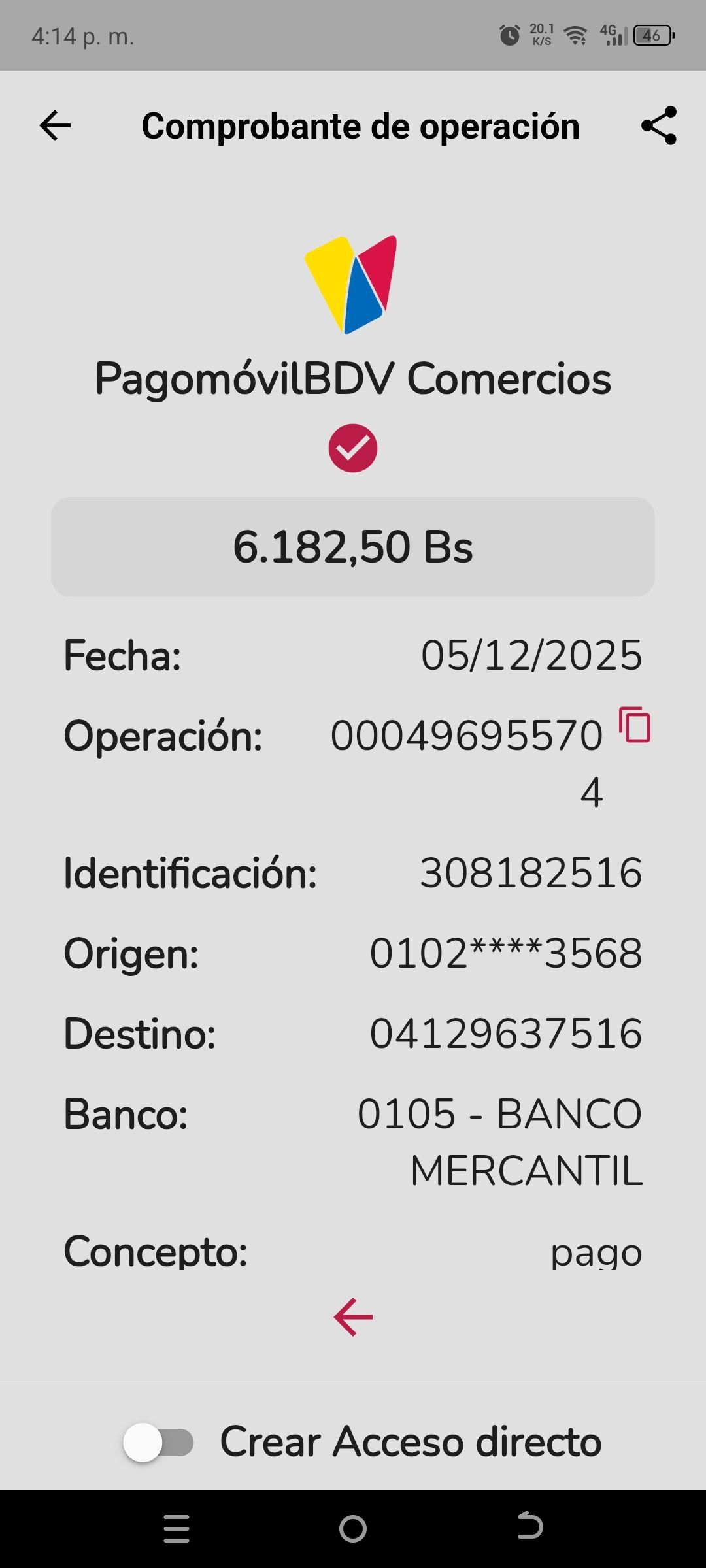Share this operation receipt
The width and height of the screenshot is (706, 1568).
click(x=658, y=125)
